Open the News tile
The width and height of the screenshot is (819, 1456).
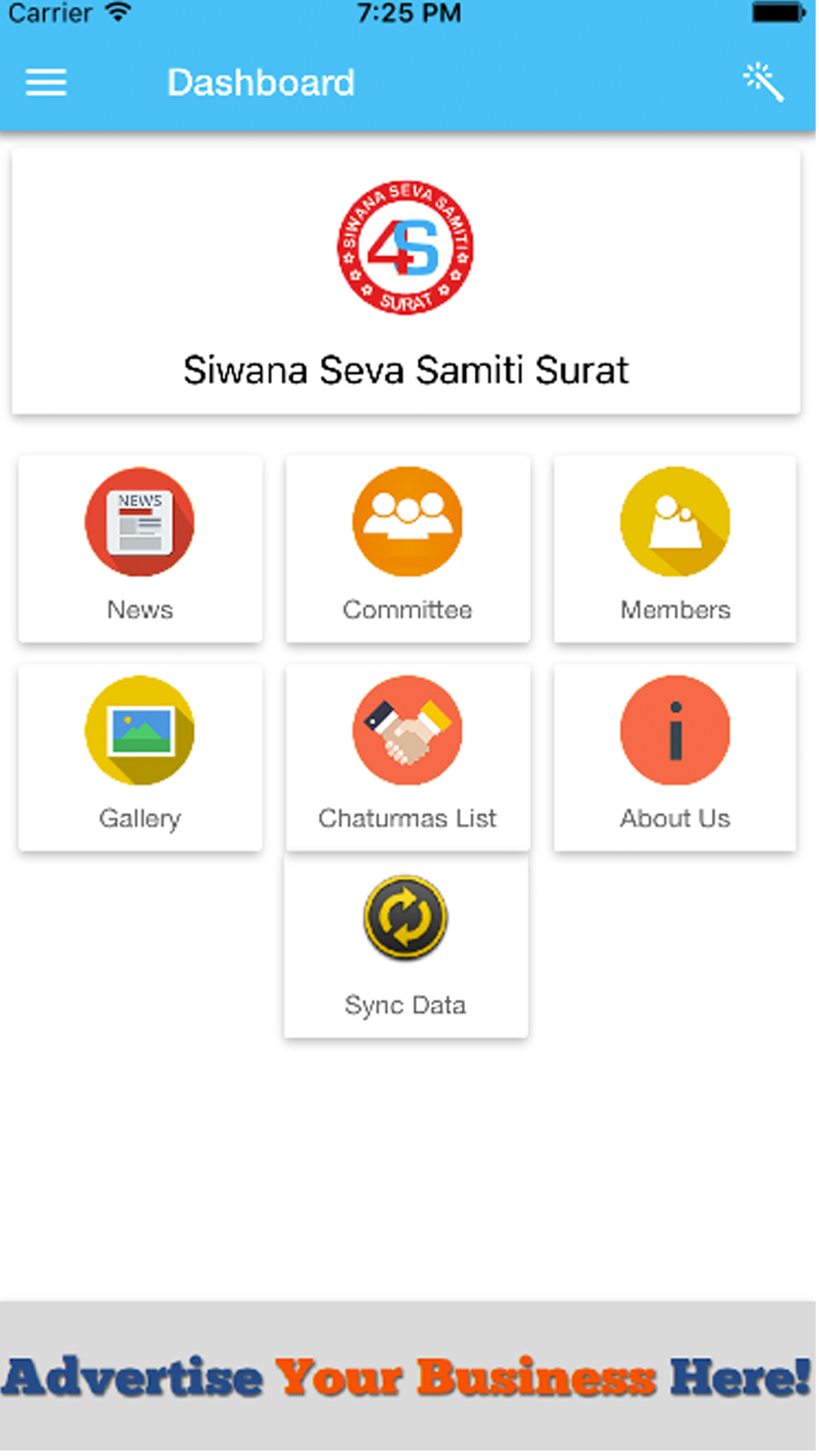140,549
